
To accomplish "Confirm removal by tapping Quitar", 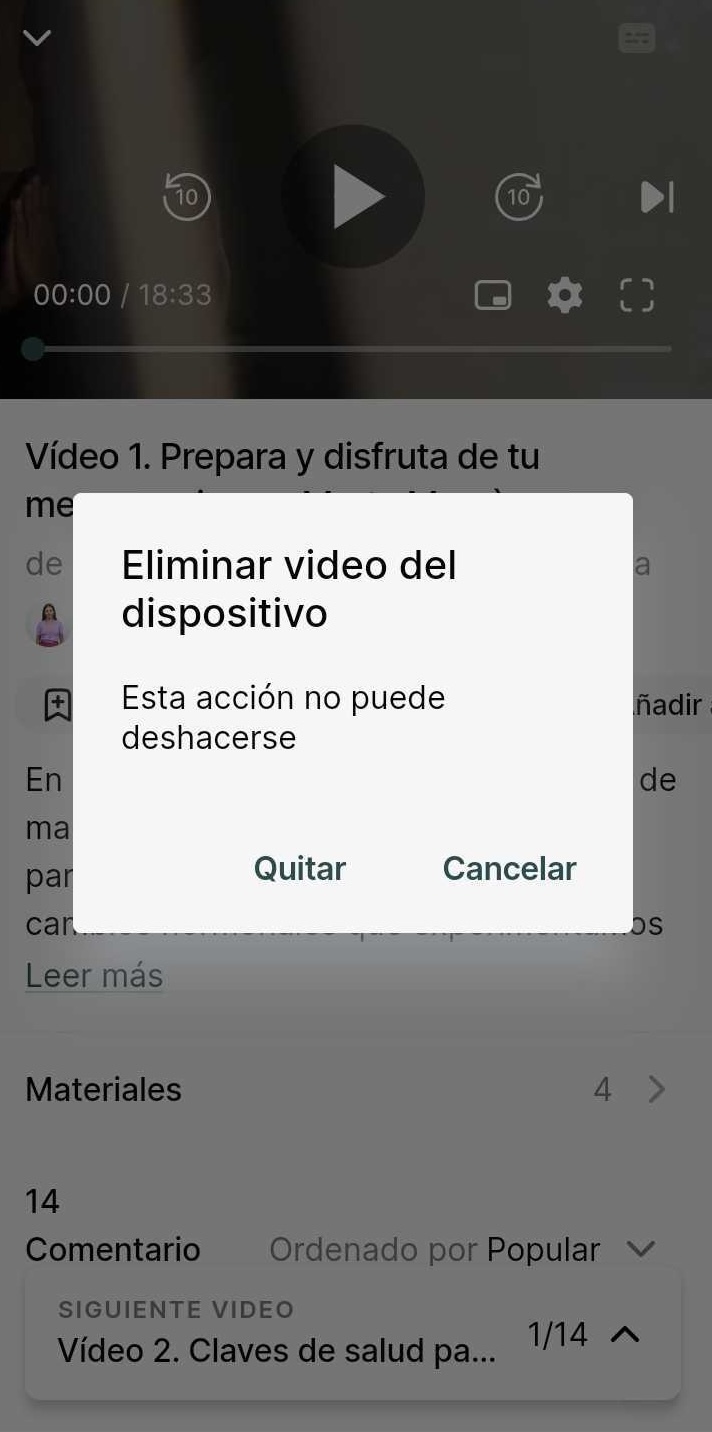I will tap(299, 868).
